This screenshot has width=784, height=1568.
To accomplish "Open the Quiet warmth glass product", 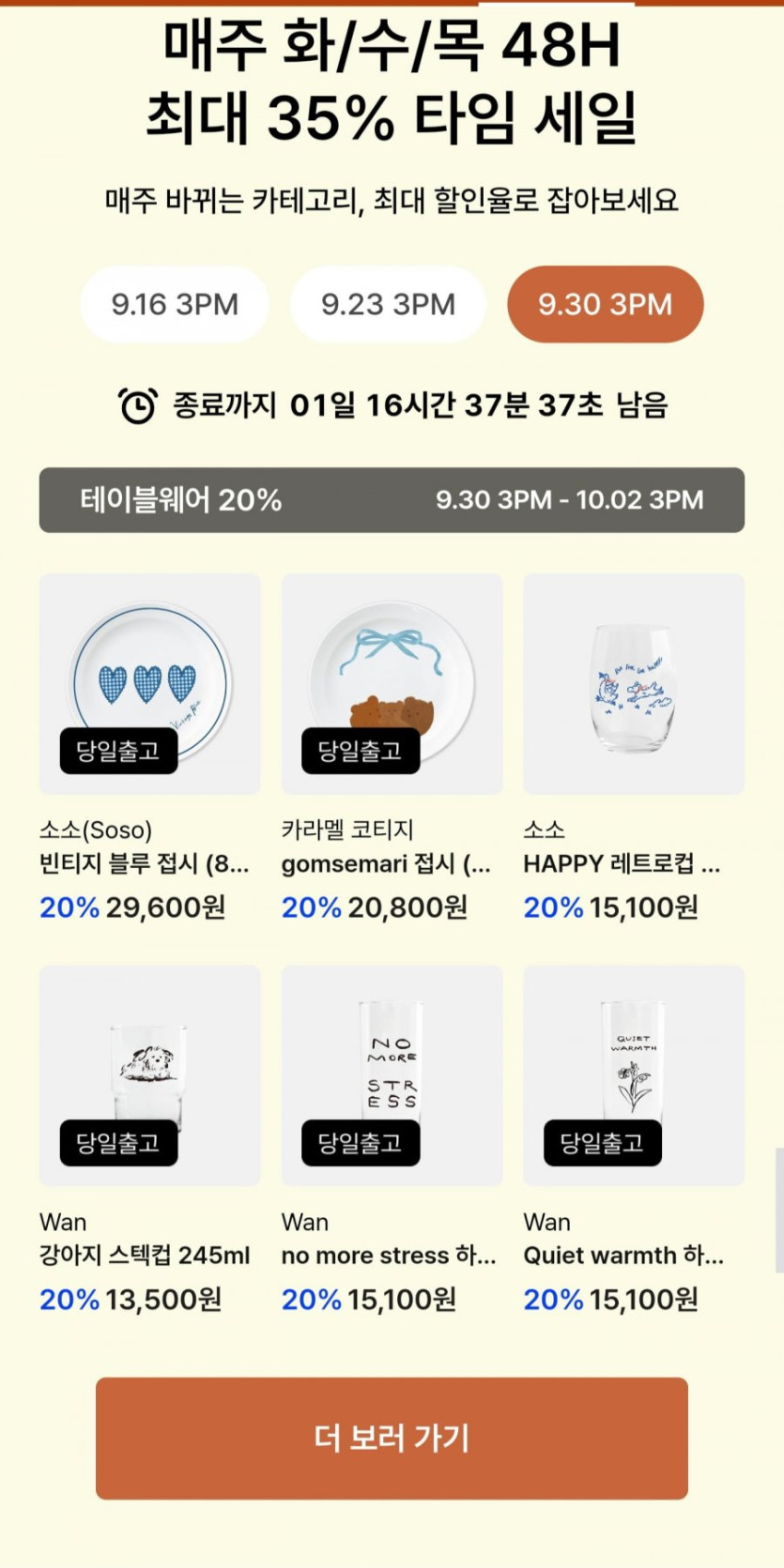I will click(x=634, y=1076).
